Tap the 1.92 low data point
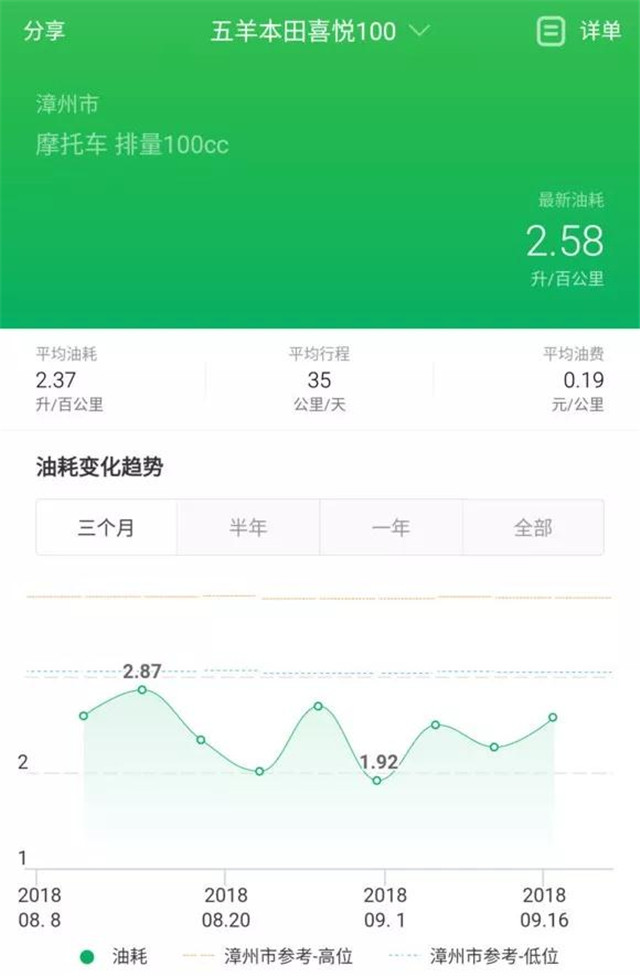640x976 pixels. pos(377,780)
